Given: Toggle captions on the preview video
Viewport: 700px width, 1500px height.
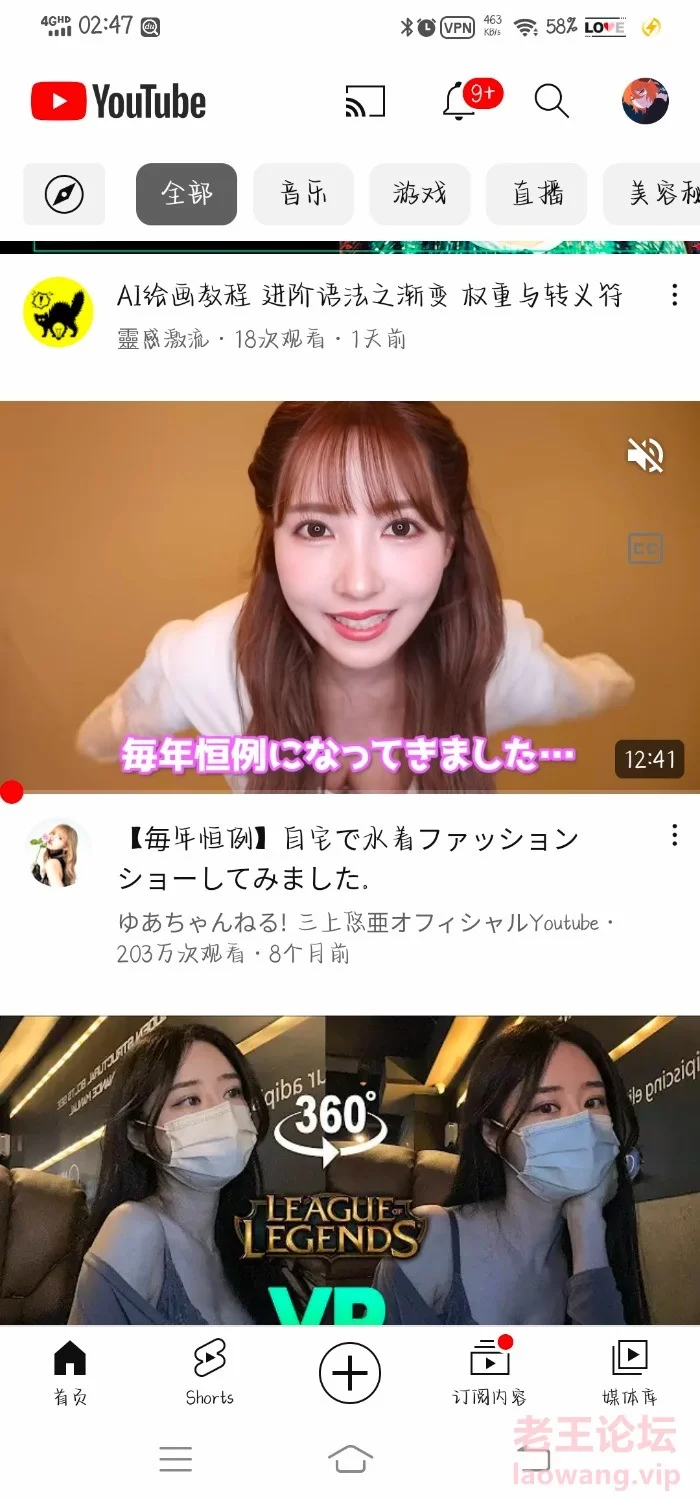Looking at the screenshot, I should click(645, 548).
